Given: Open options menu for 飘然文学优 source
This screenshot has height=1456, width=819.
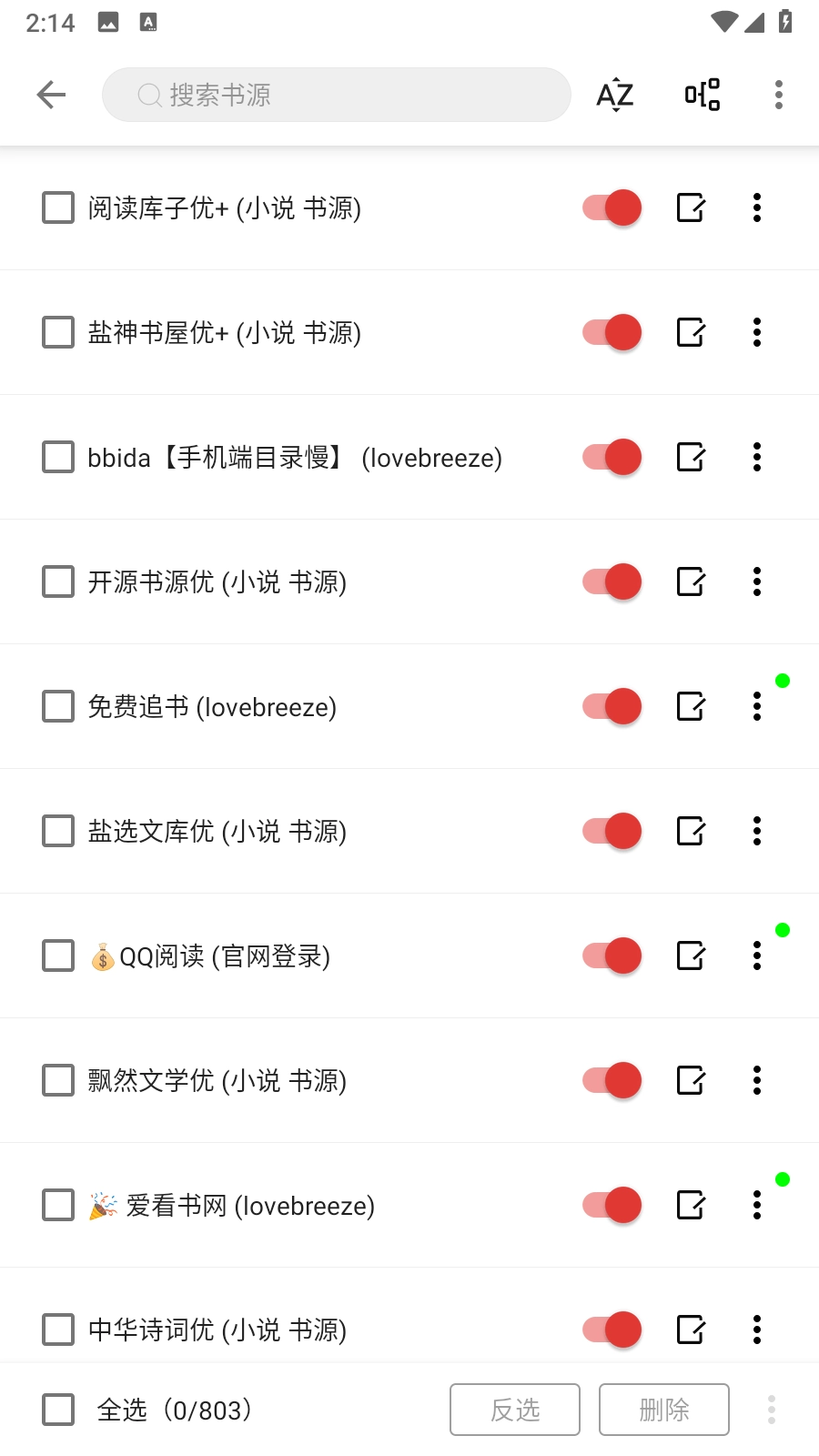Looking at the screenshot, I should (x=756, y=1080).
